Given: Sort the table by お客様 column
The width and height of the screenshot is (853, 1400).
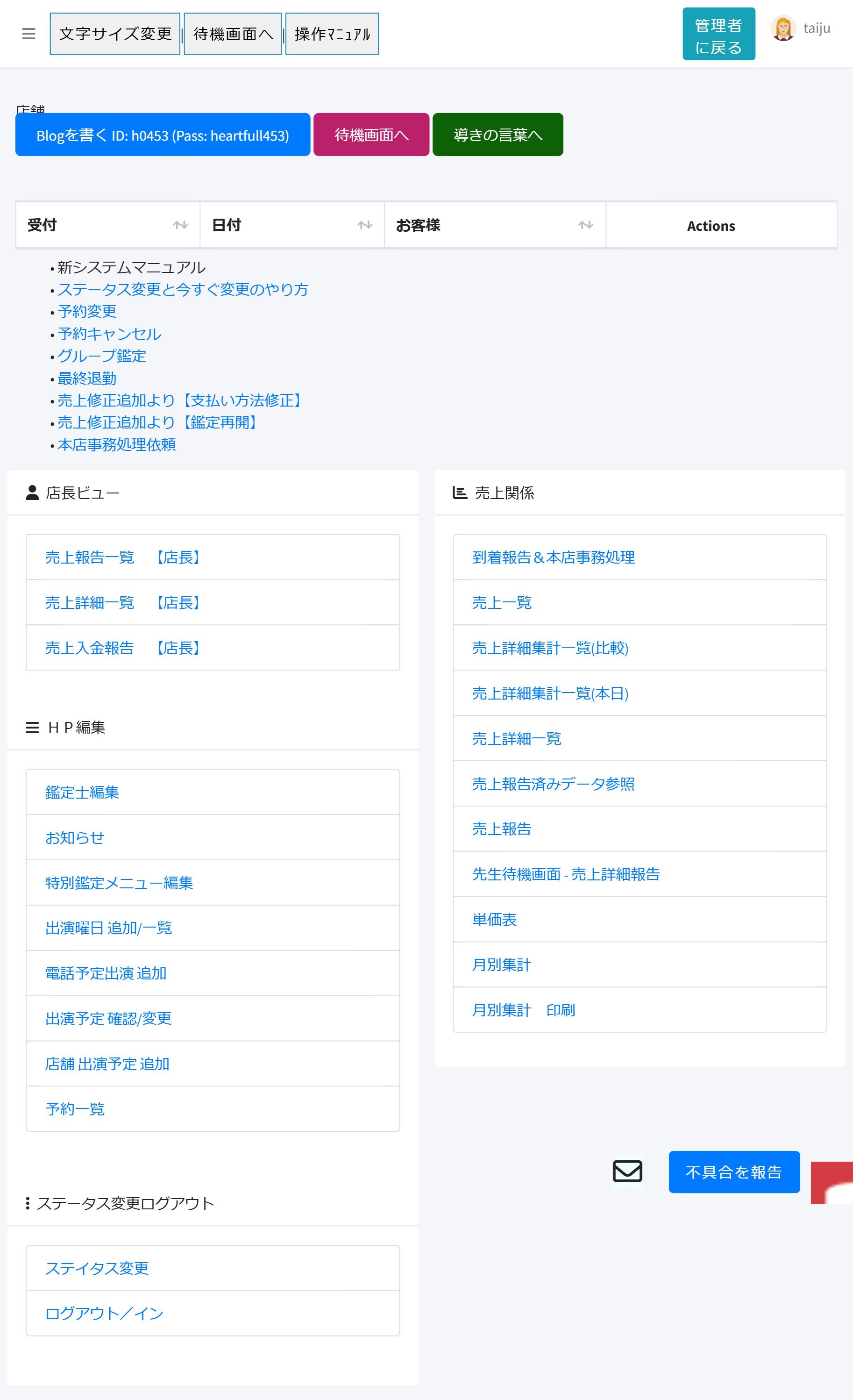Looking at the screenshot, I should [494, 225].
